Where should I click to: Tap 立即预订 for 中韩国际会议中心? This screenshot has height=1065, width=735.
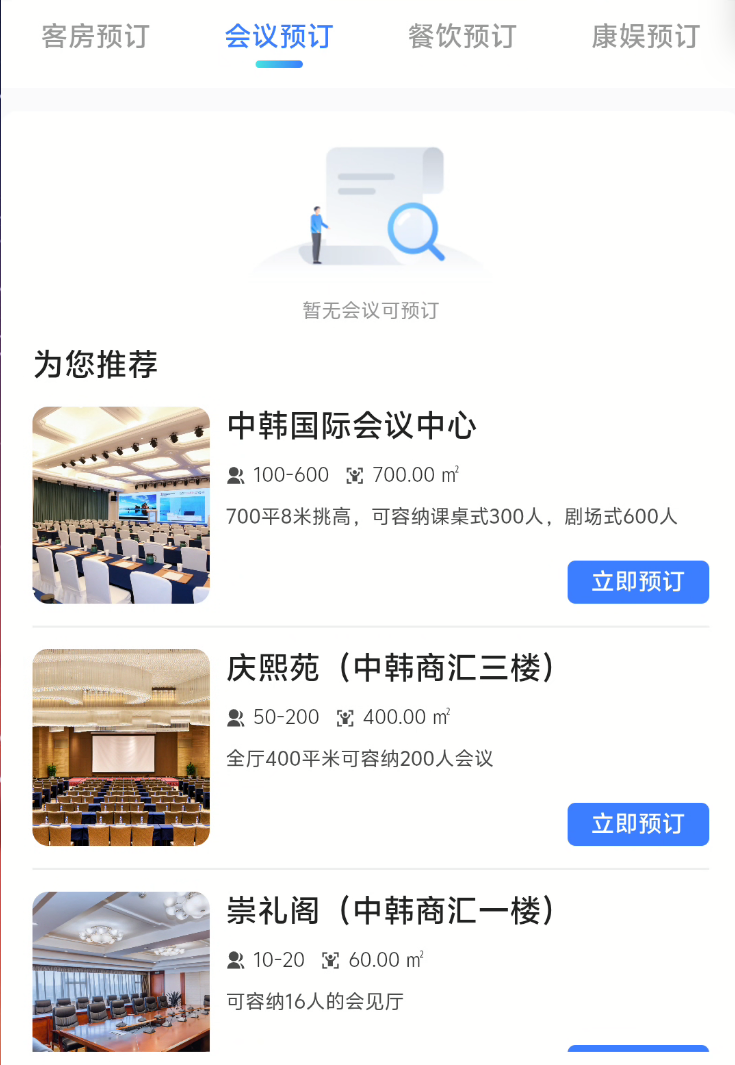tap(638, 582)
